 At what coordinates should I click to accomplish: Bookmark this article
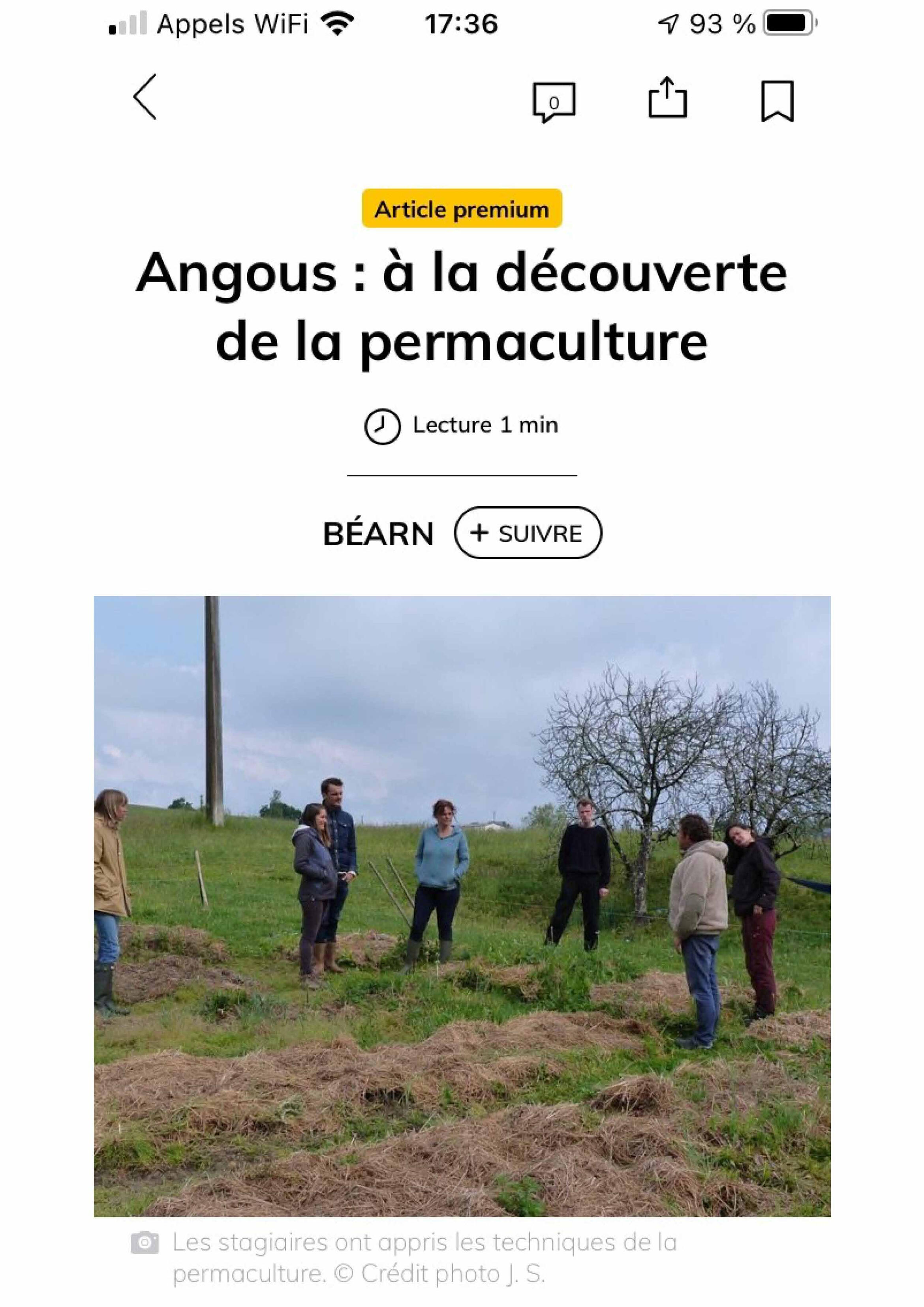pyautogui.click(x=777, y=101)
